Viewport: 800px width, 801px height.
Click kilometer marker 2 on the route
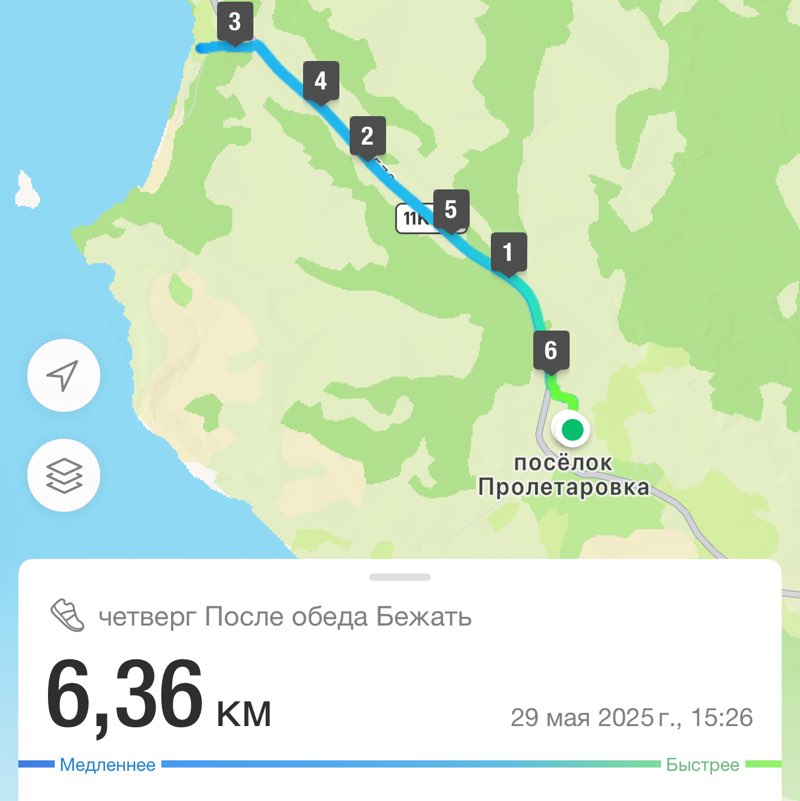366,133
